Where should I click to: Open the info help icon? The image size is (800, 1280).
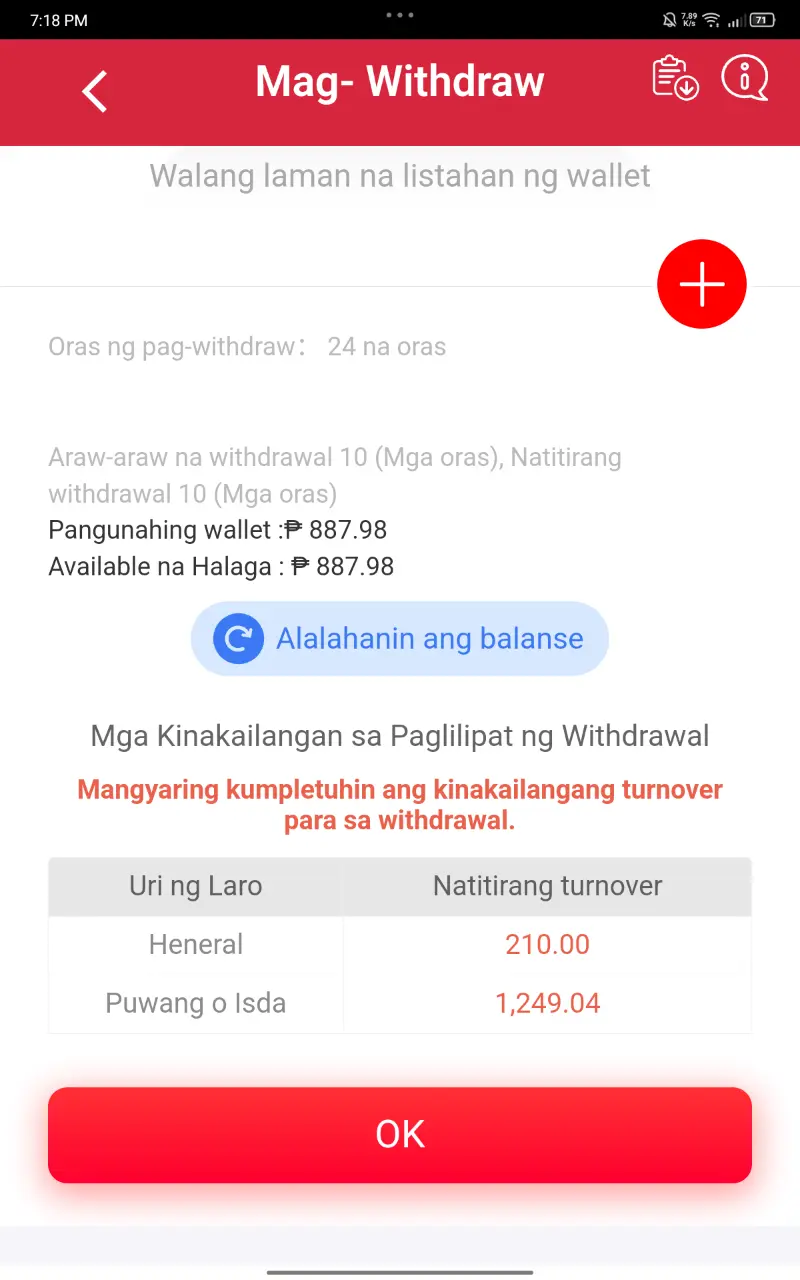[745, 78]
